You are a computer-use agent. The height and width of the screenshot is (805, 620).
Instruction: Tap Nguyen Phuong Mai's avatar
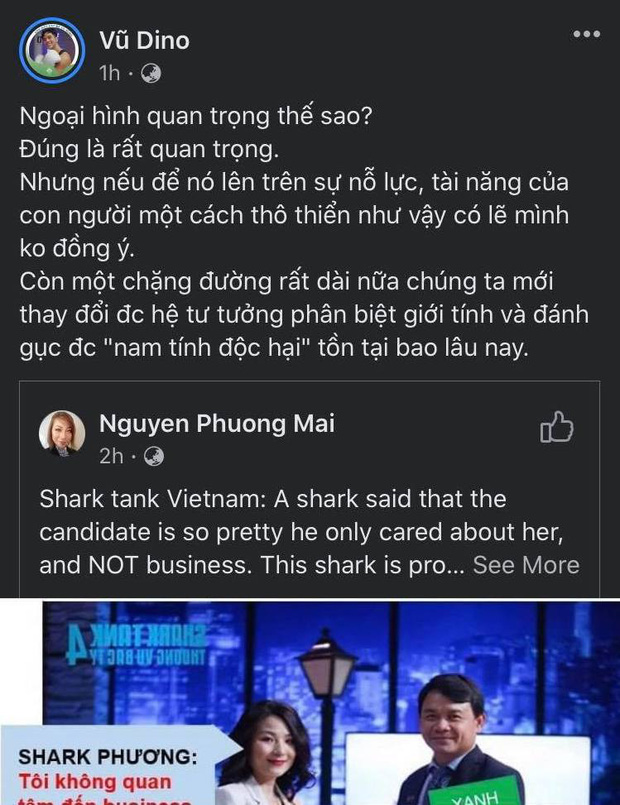[x=62, y=433]
